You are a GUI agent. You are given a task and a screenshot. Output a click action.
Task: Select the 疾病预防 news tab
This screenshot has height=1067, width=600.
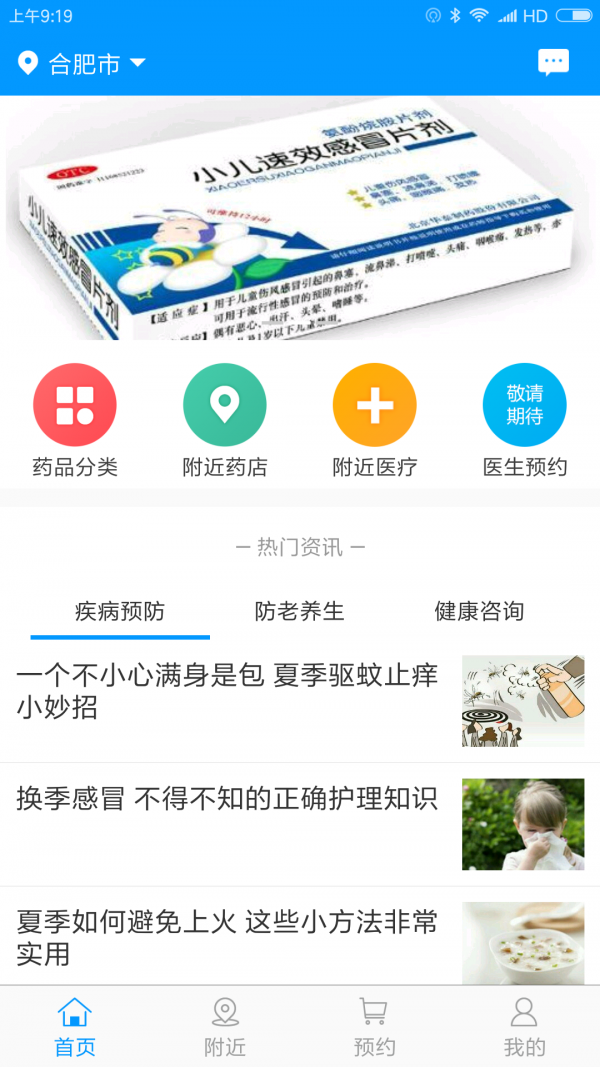120,611
